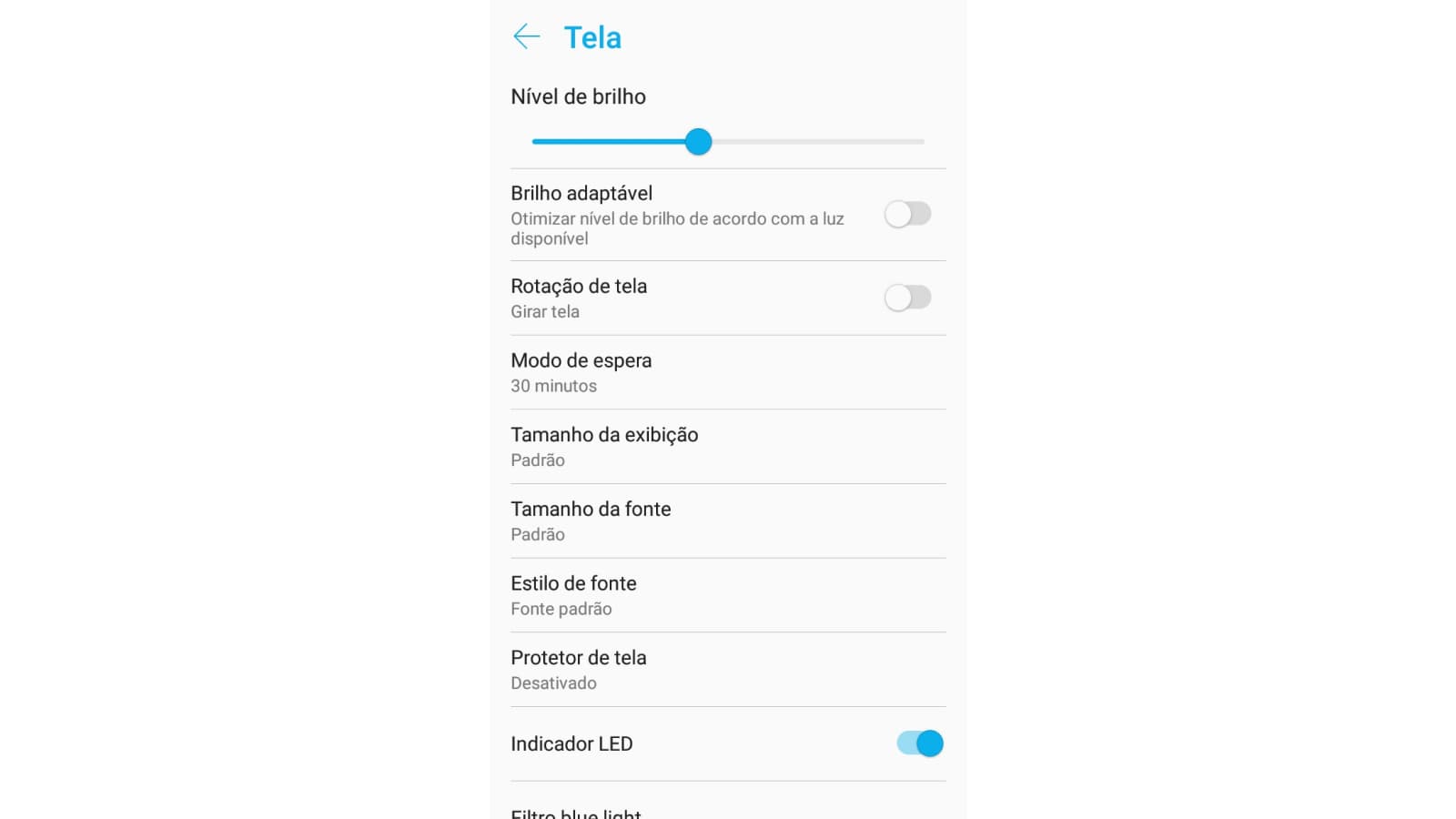1456x819 pixels.
Task: Go back from the Tela screen
Action: [x=526, y=36]
